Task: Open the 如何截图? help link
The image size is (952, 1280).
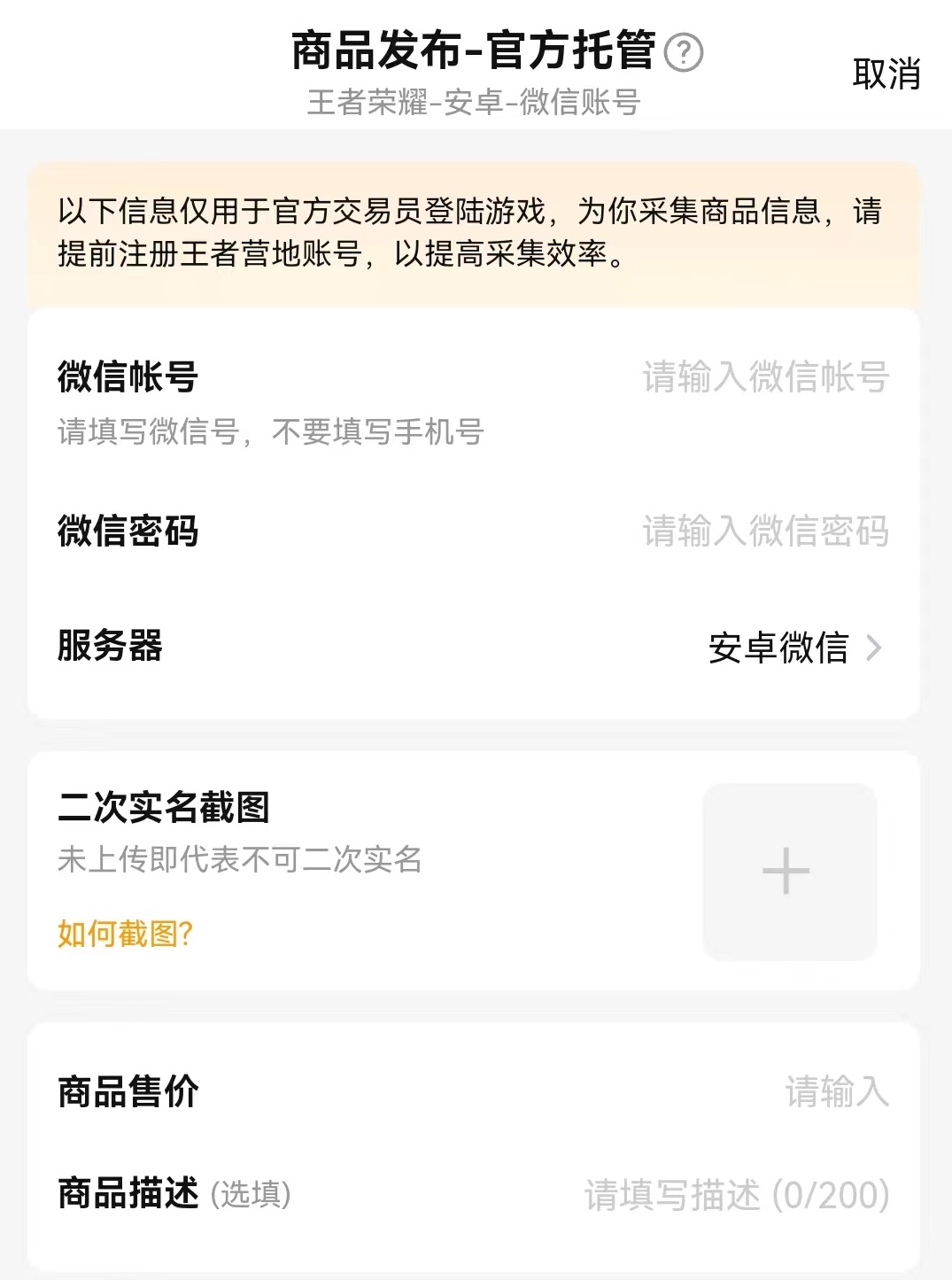Action: coord(125,934)
